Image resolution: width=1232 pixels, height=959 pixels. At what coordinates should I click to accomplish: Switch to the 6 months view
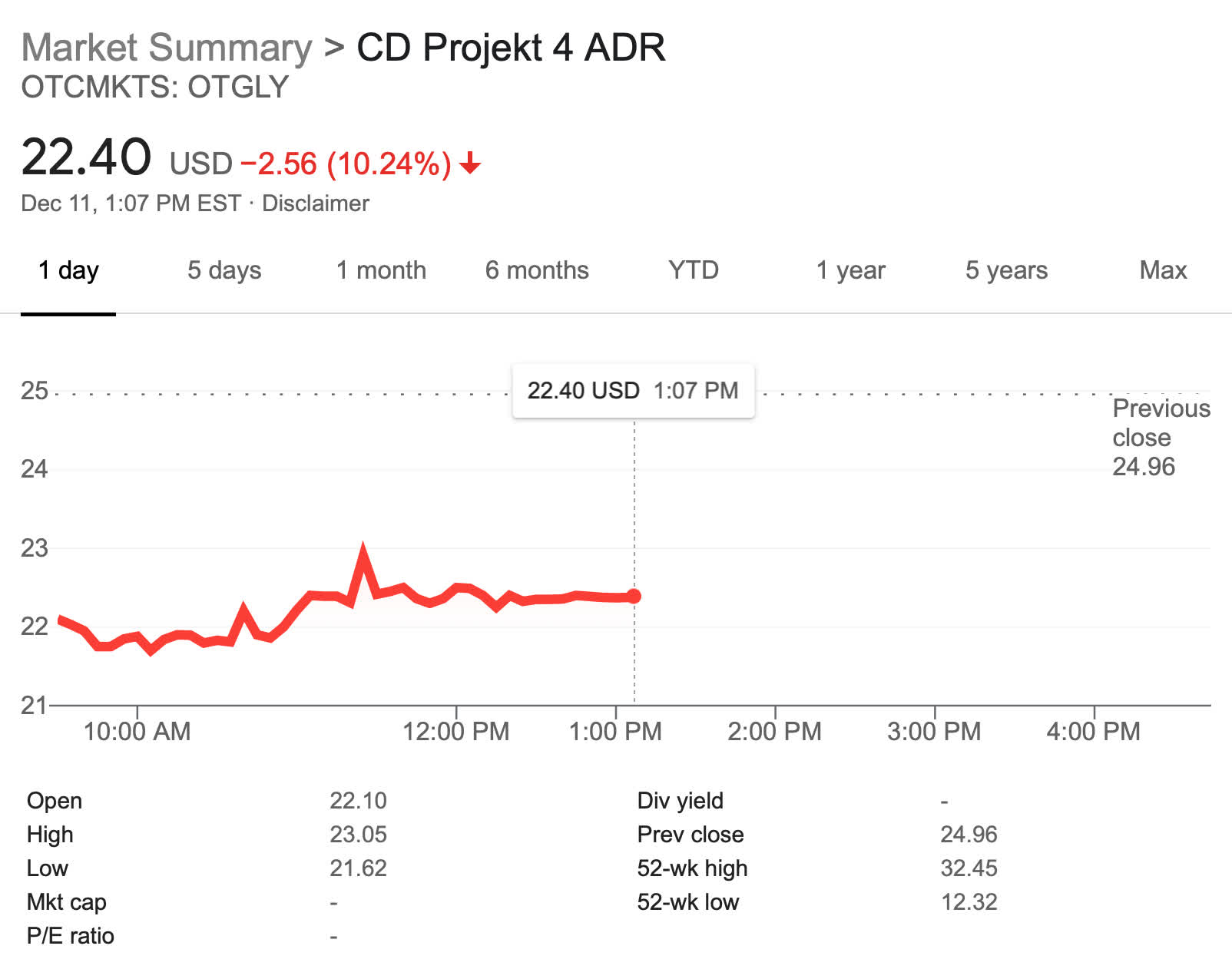tap(537, 270)
